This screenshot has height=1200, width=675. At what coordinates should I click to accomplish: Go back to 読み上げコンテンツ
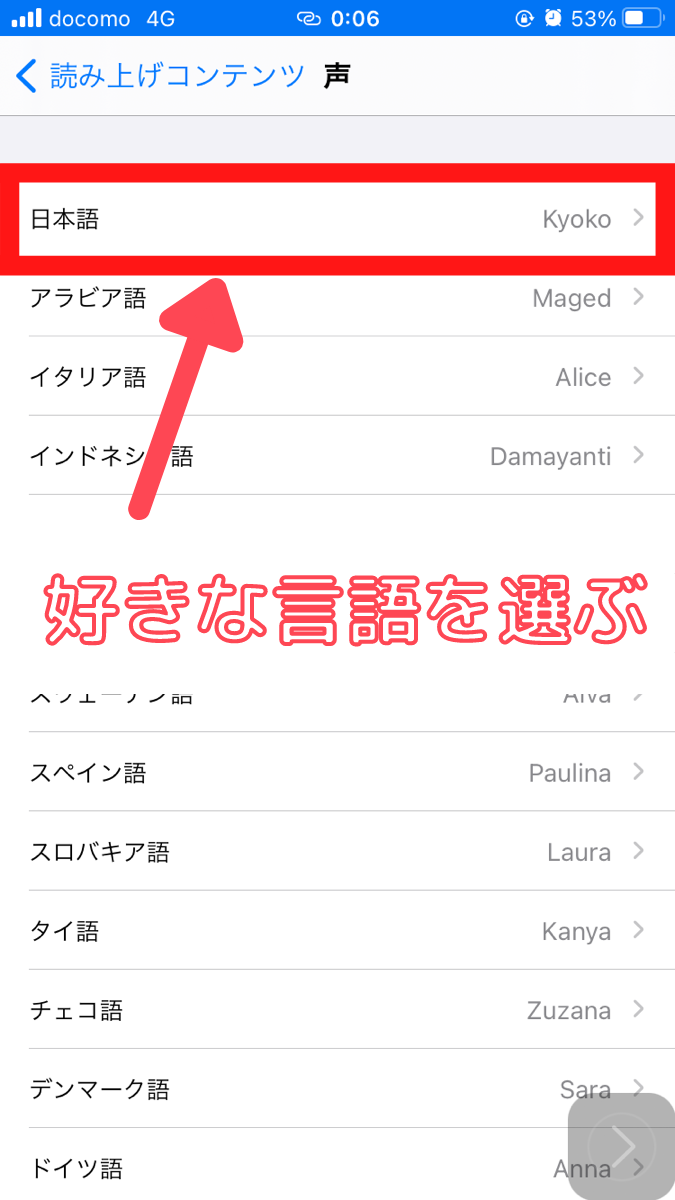click(160, 76)
